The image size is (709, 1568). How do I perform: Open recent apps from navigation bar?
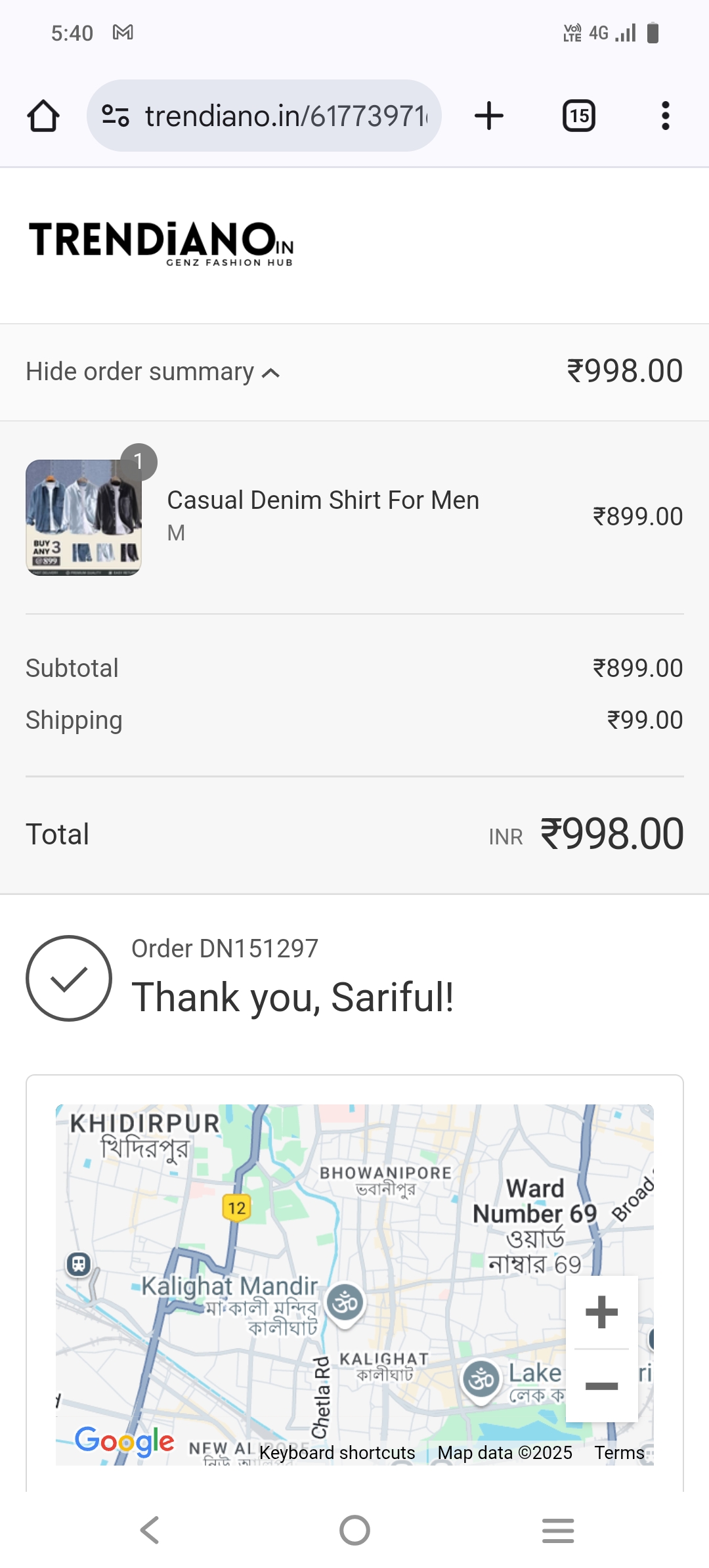pos(558,1530)
